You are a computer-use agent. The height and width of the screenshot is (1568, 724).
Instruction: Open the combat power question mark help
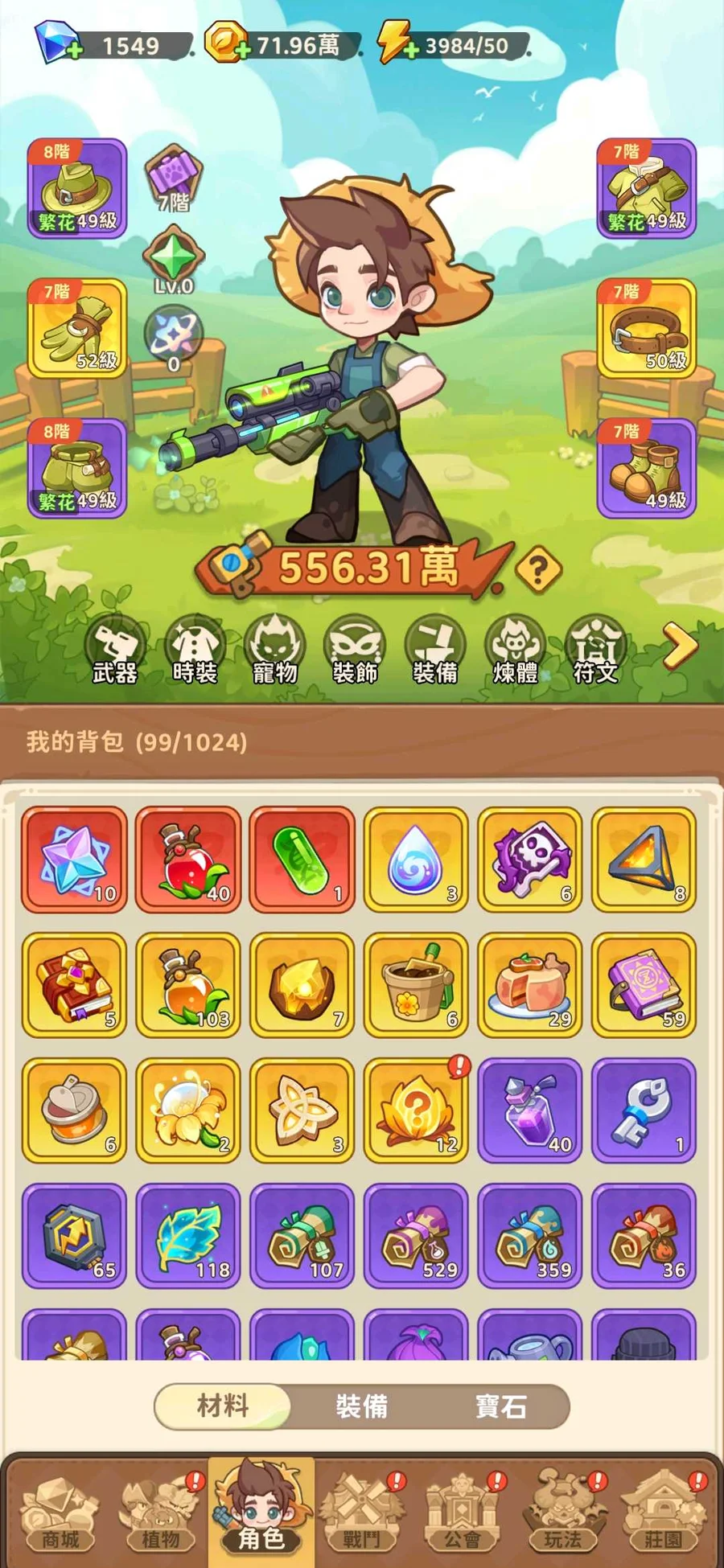(x=538, y=569)
